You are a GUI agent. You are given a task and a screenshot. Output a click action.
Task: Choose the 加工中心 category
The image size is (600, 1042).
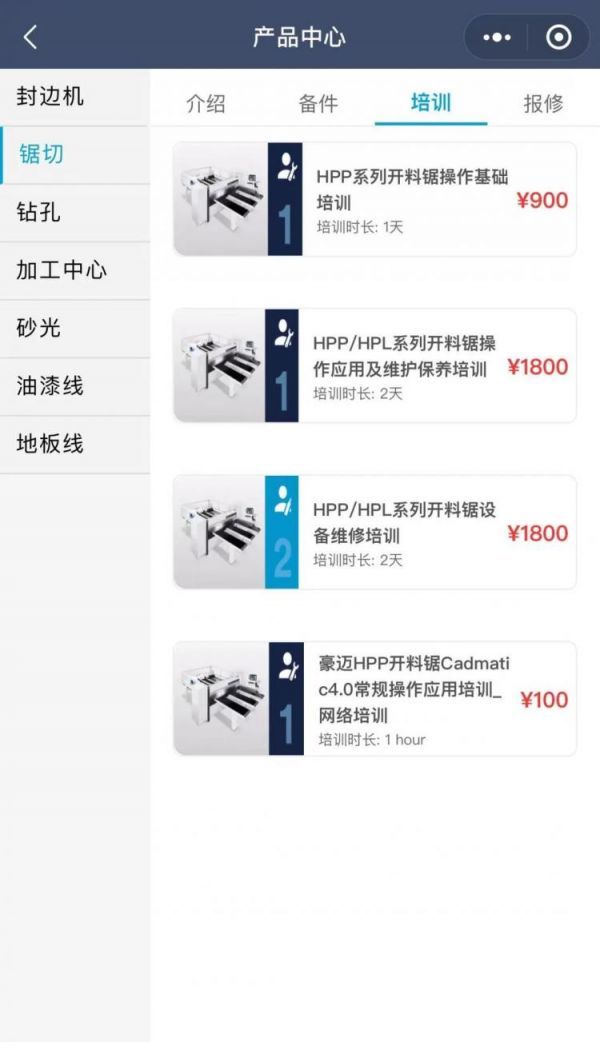coord(62,271)
